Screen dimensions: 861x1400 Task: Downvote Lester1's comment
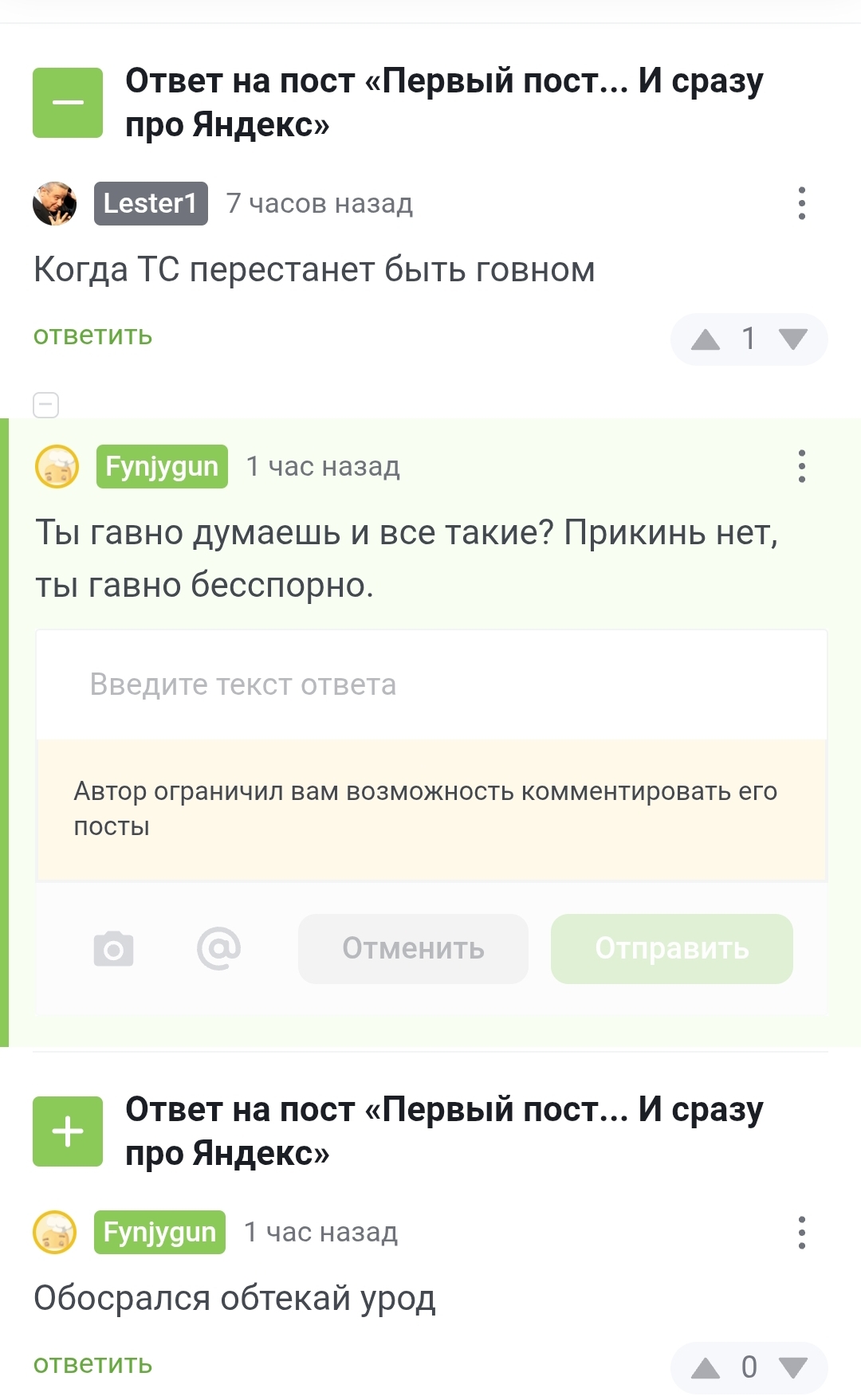click(x=792, y=340)
